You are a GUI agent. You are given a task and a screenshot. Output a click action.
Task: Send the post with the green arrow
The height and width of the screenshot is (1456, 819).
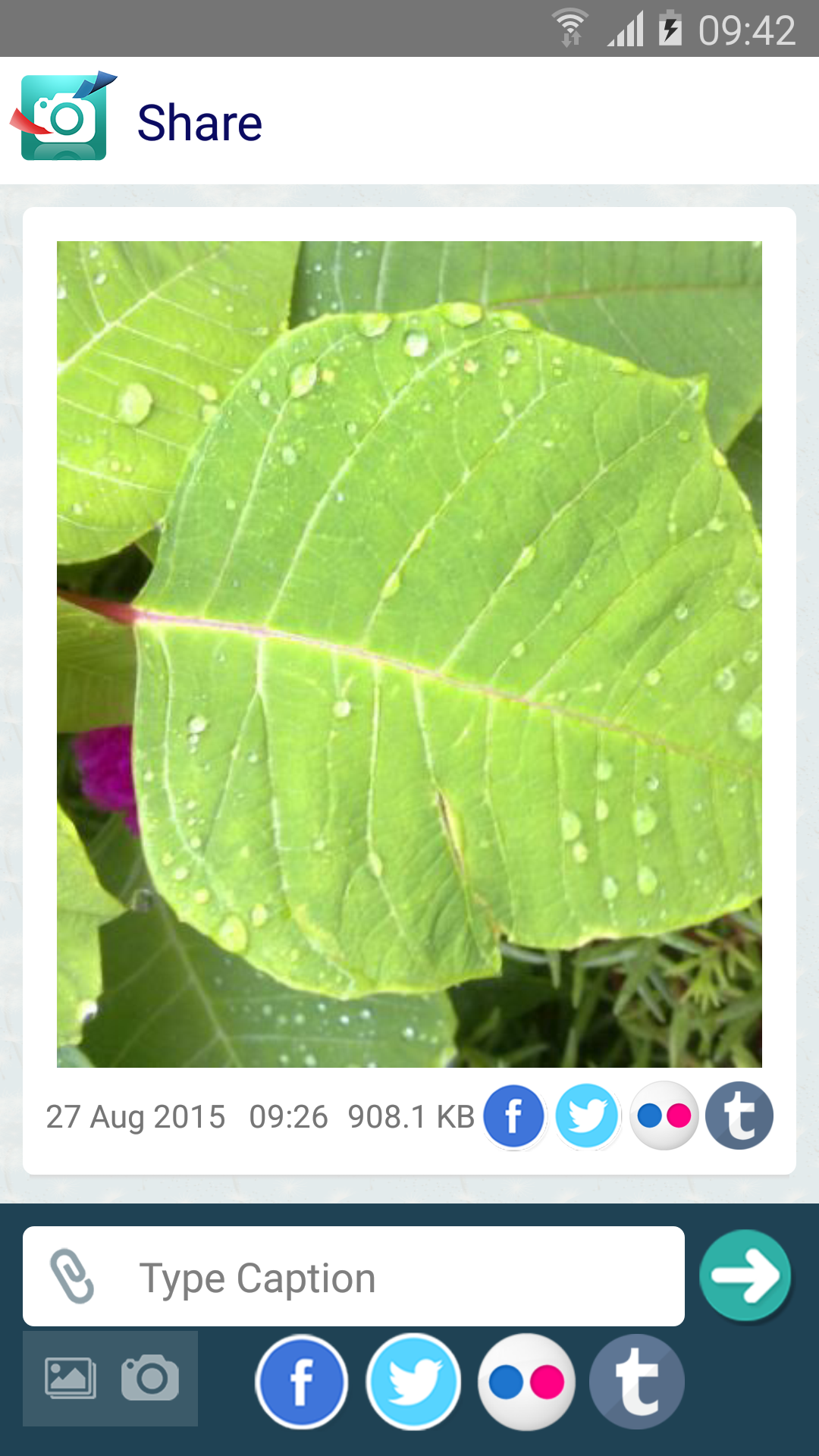pos(745,1276)
